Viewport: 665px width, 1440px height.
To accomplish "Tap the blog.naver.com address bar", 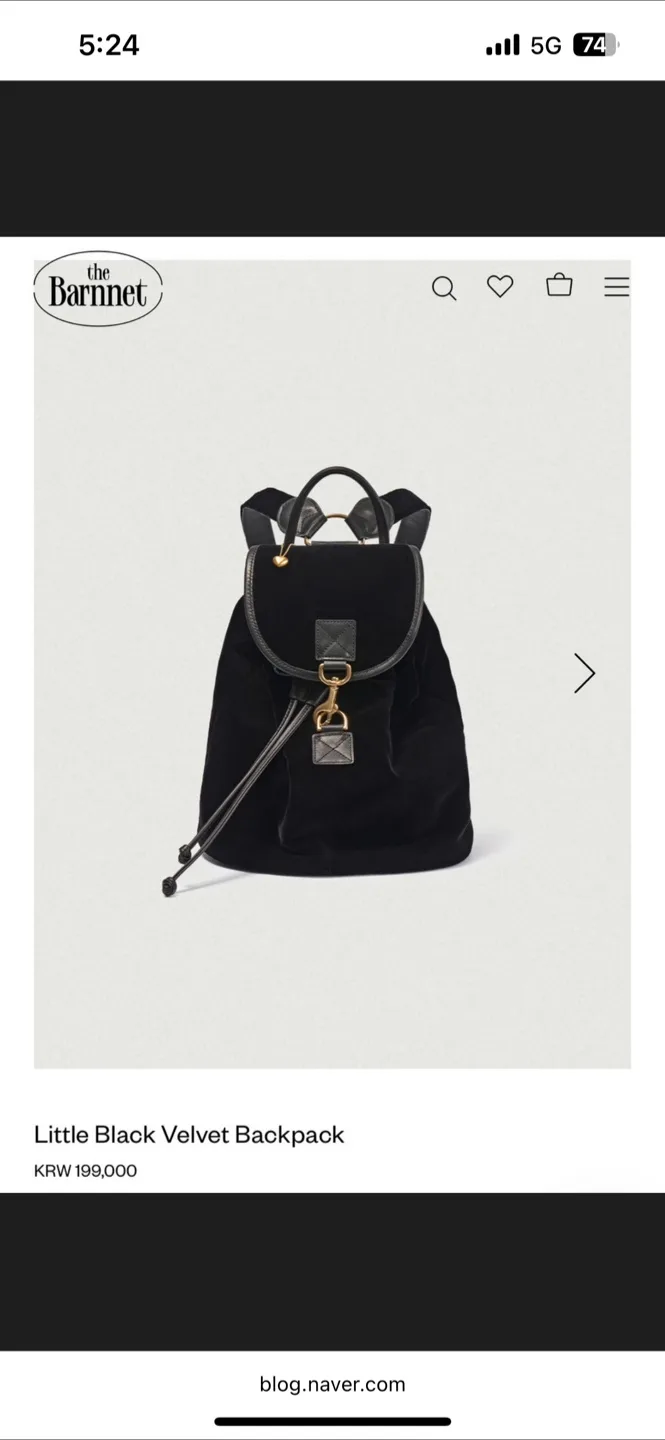I will [x=332, y=1385].
